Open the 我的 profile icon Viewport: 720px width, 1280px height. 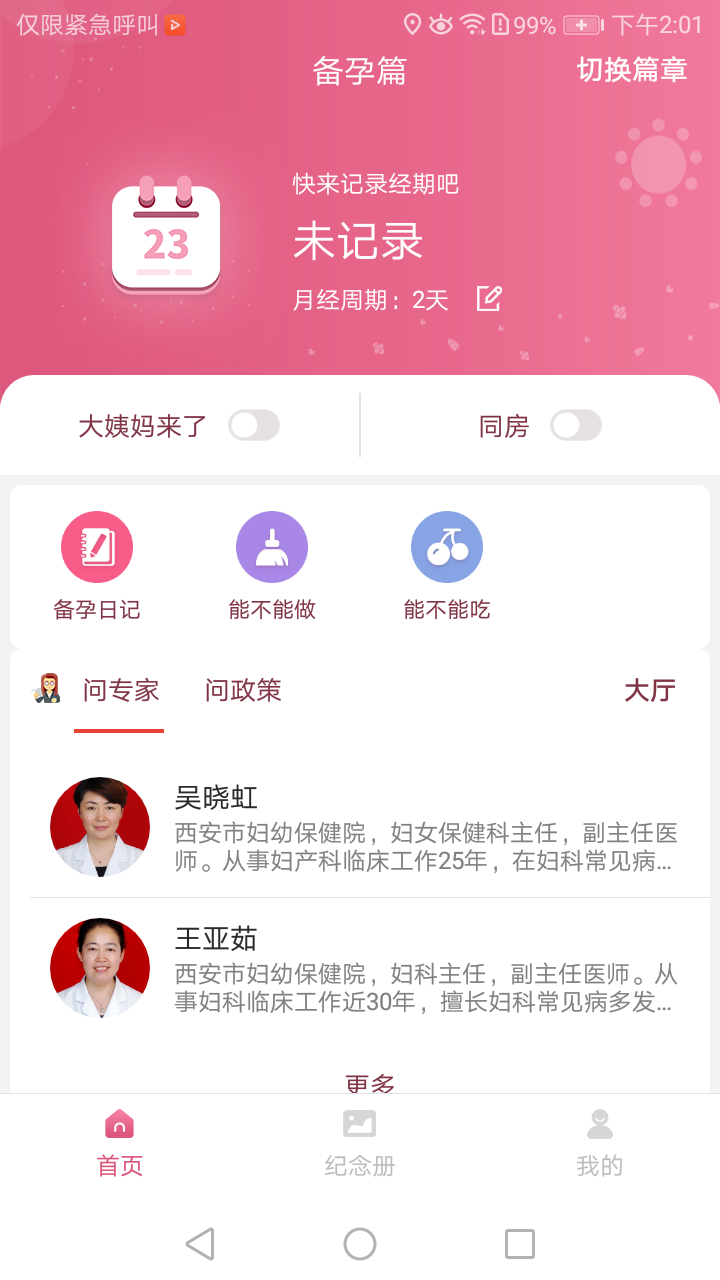[598, 1123]
